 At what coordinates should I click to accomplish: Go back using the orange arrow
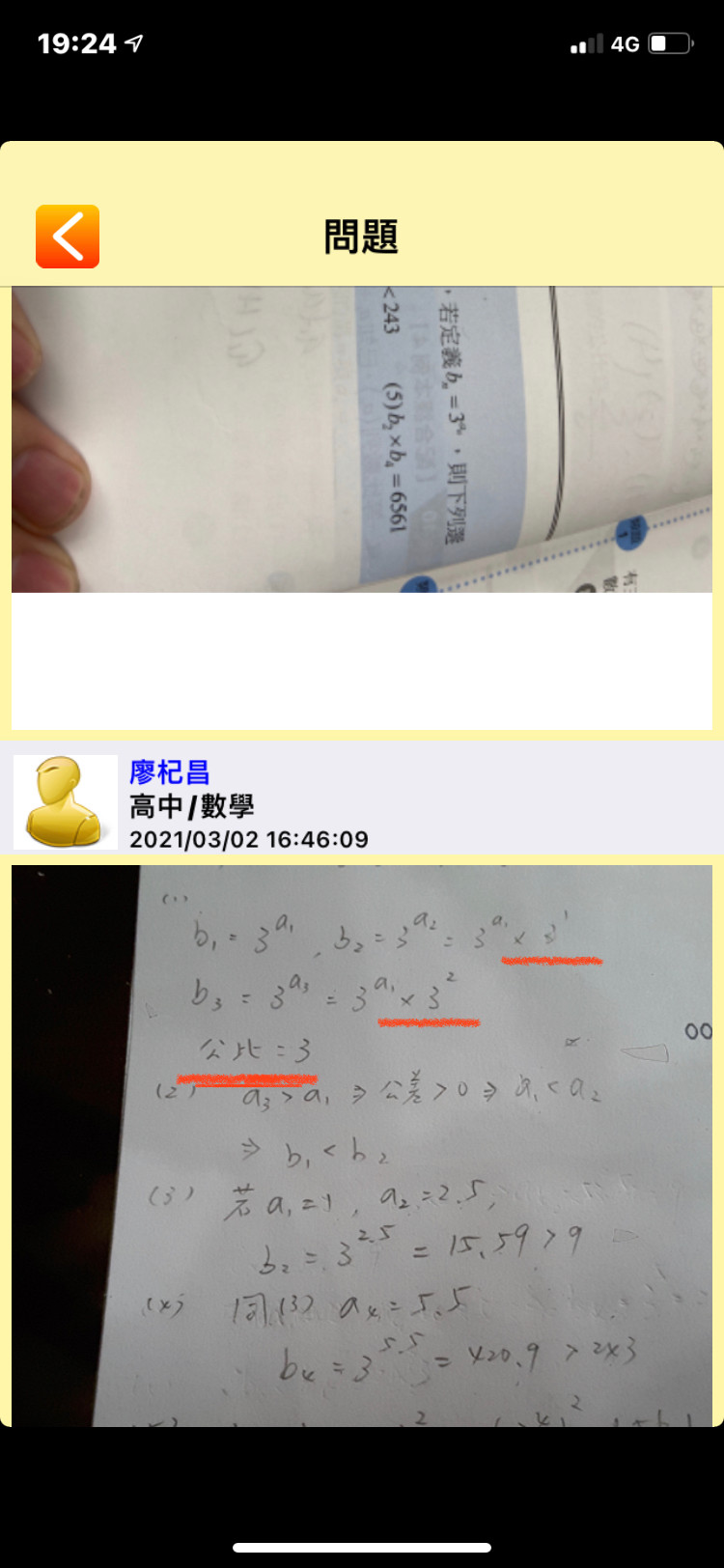68,237
